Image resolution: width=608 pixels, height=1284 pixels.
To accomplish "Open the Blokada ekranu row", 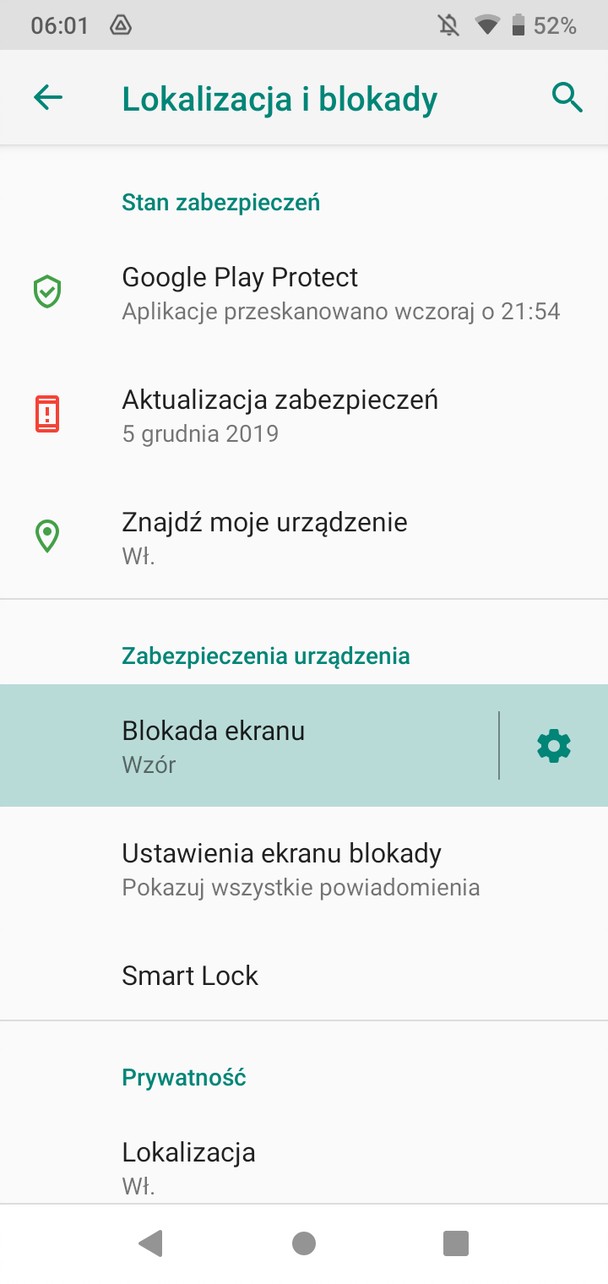I will [249, 746].
